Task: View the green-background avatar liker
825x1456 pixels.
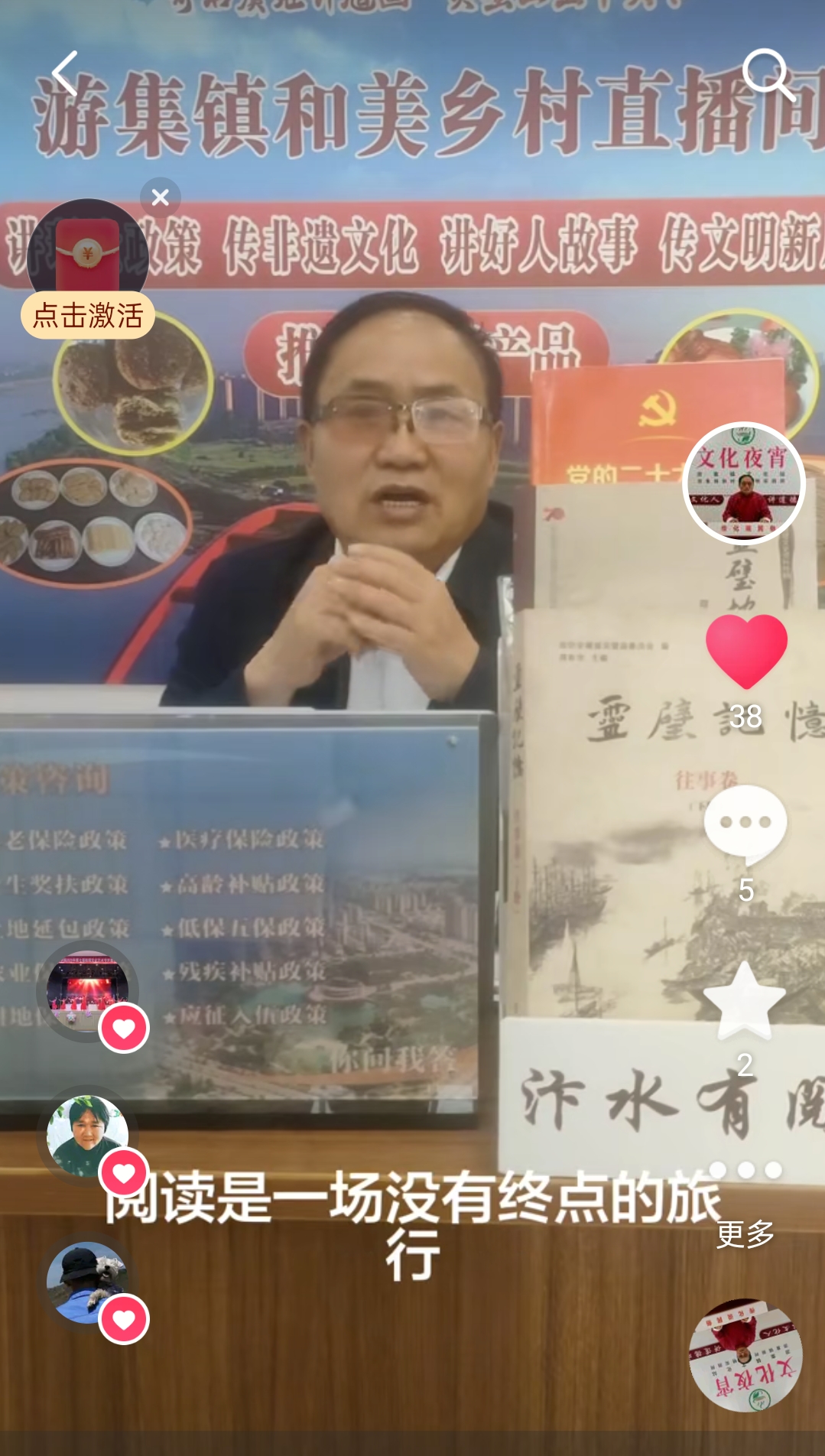Action: 87,1136
